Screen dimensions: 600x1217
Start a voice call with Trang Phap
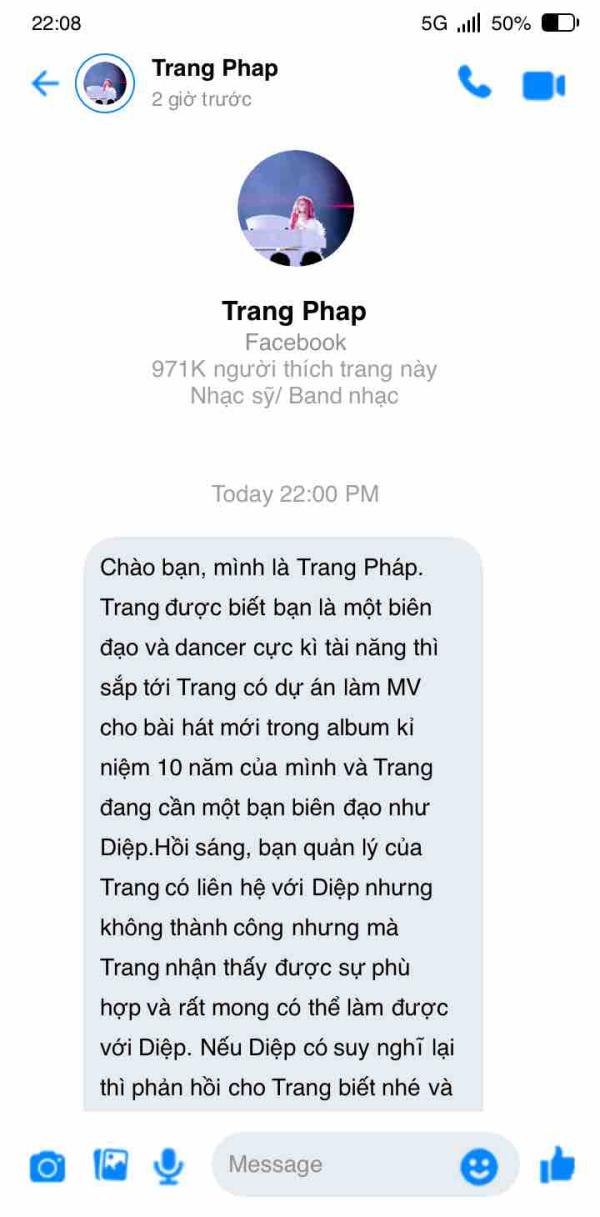474,82
